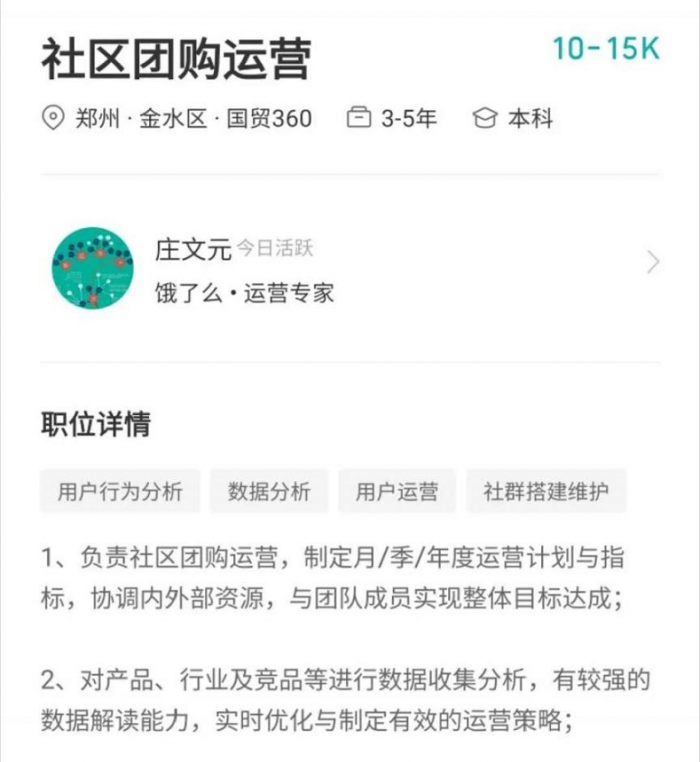The height and width of the screenshot is (762, 700).
Task: Open job location 郑州·金水区·国贸360
Action: [177, 119]
